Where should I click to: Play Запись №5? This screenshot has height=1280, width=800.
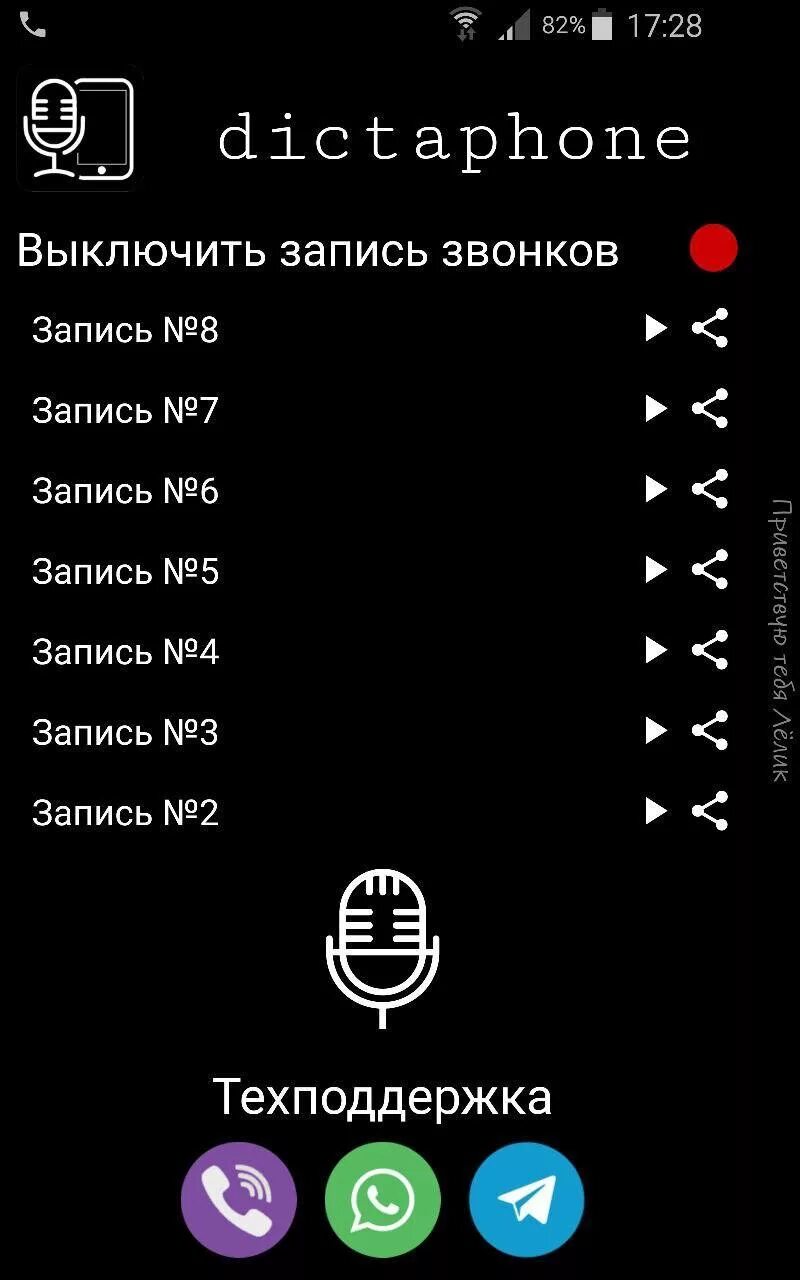pyautogui.click(x=655, y=569)
